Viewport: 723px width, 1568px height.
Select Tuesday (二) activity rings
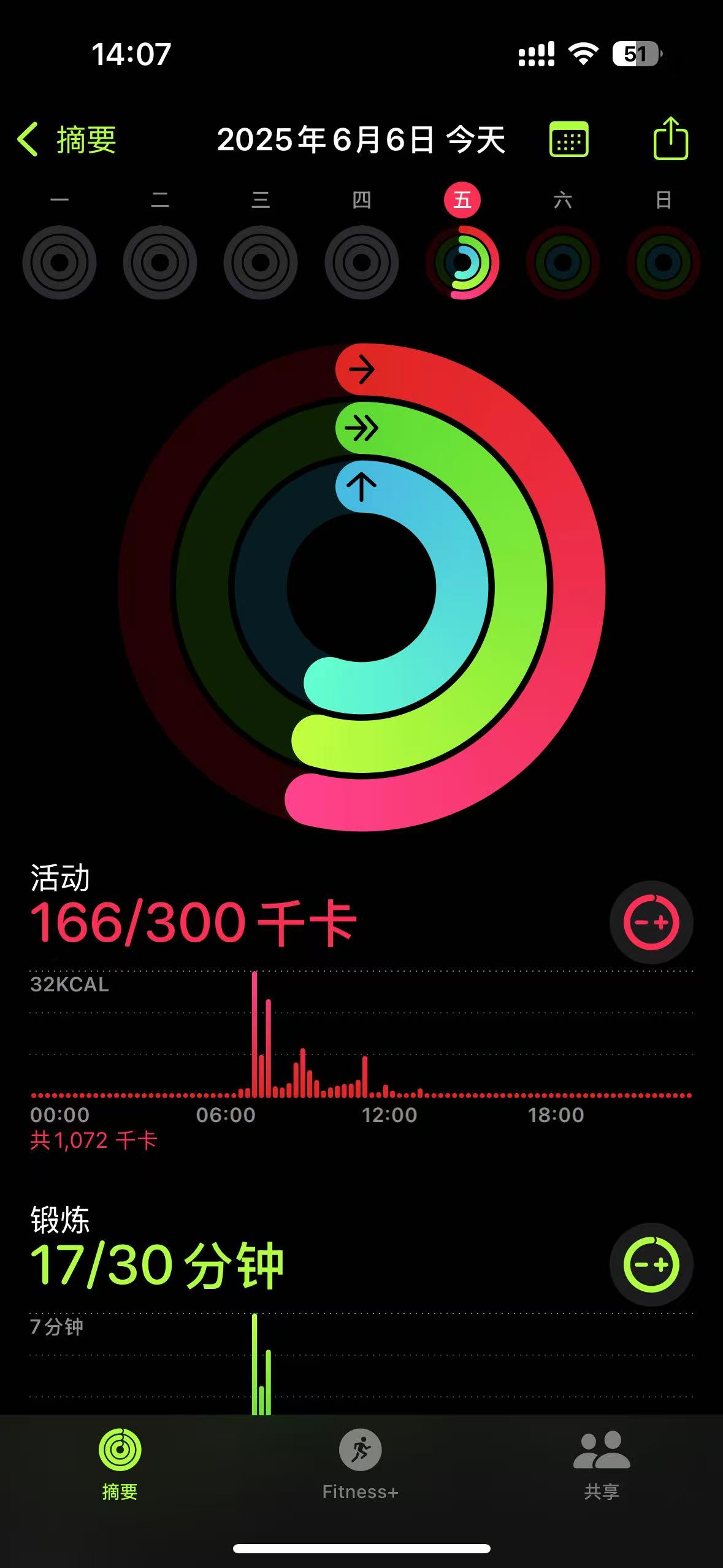(160, 262)
